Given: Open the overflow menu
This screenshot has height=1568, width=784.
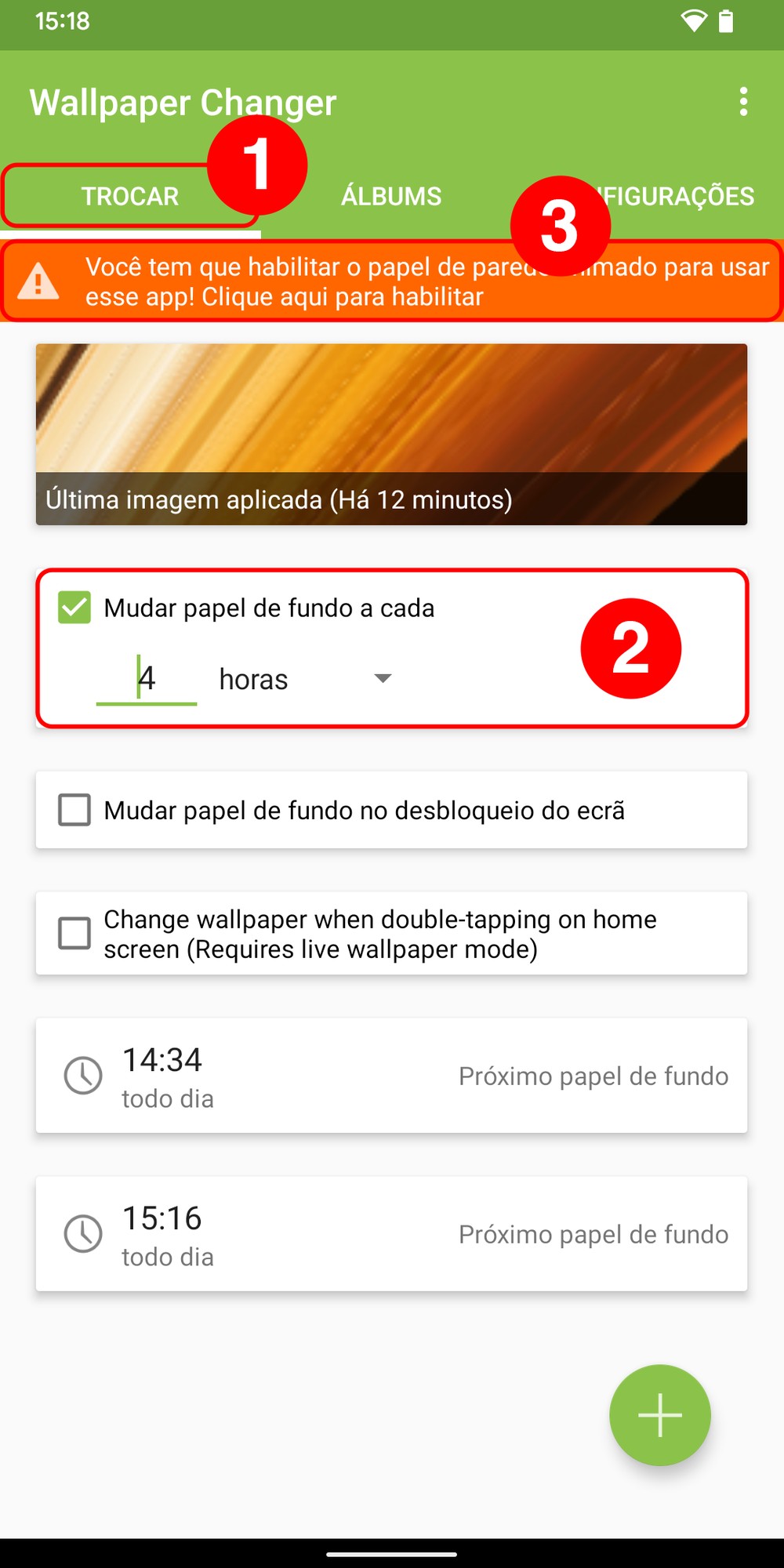Looking at the screenshot, I should 743,102.
